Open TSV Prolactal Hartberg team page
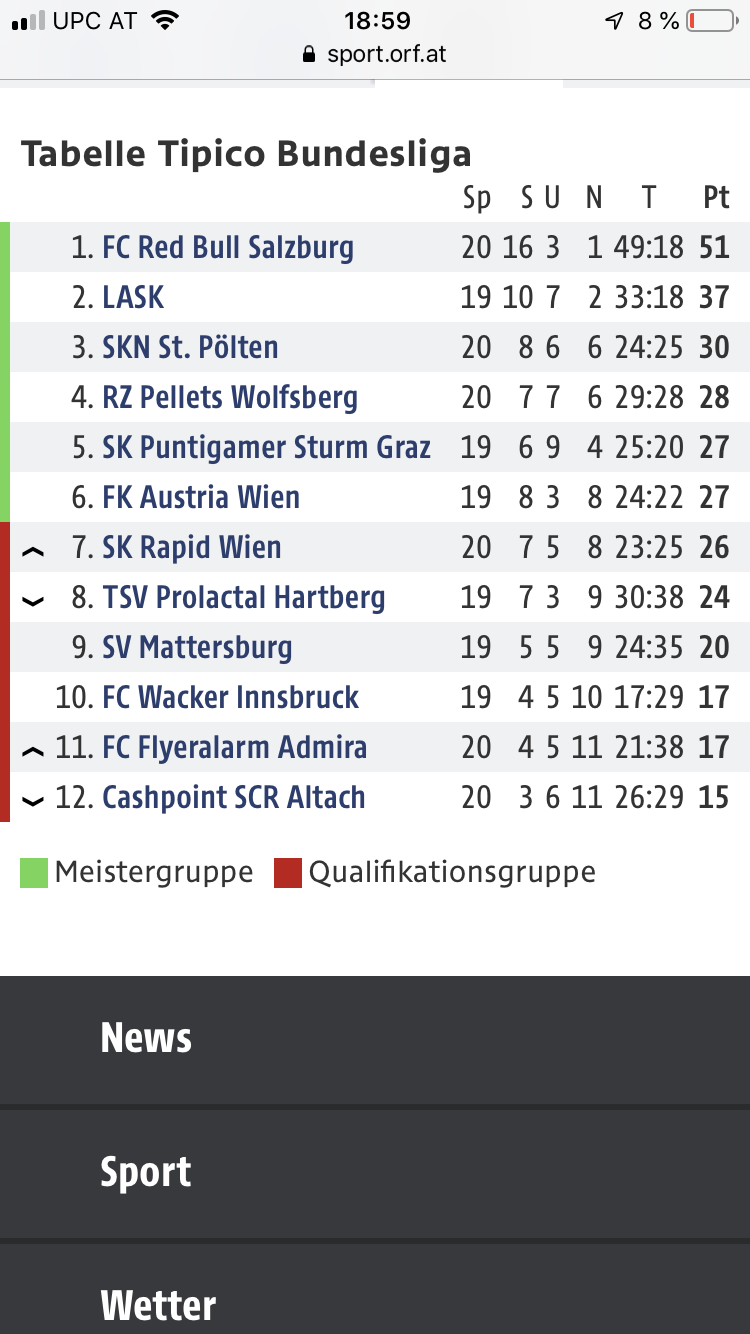Viewport: 750px width, 1334px height. click(x=243, y=597)
